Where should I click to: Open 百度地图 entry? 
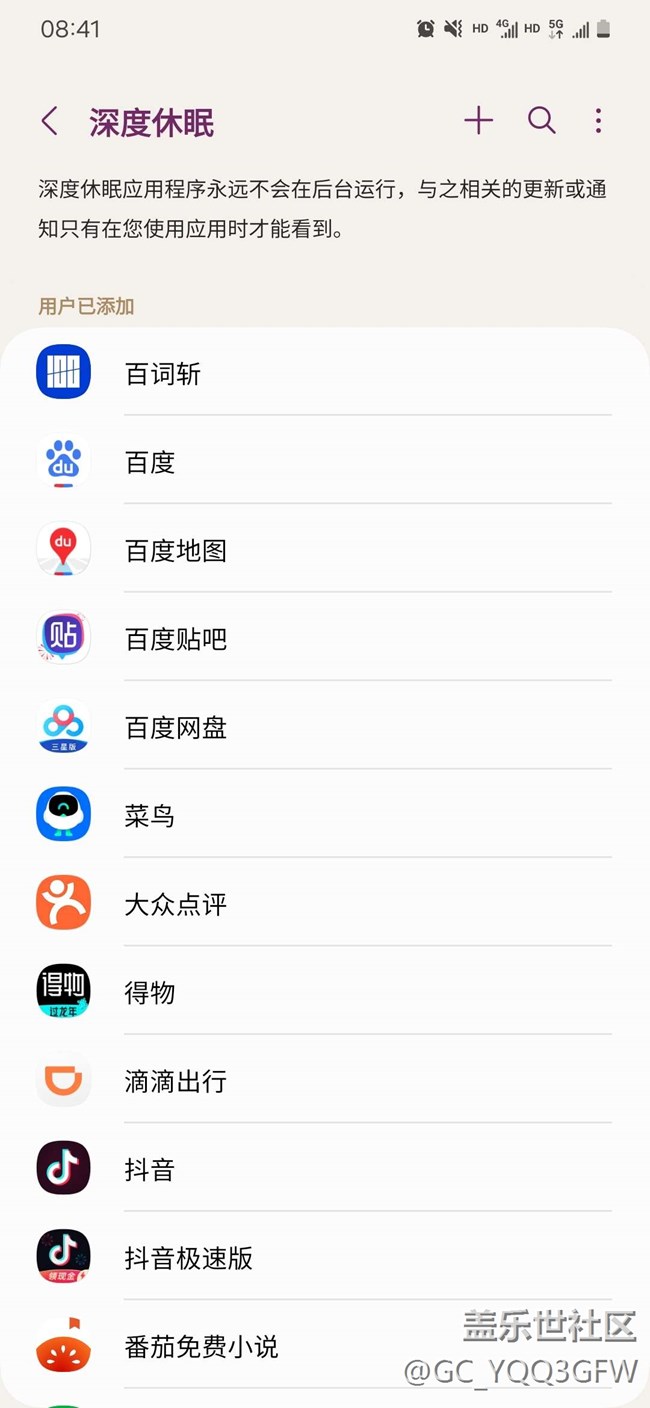point(325,549)
